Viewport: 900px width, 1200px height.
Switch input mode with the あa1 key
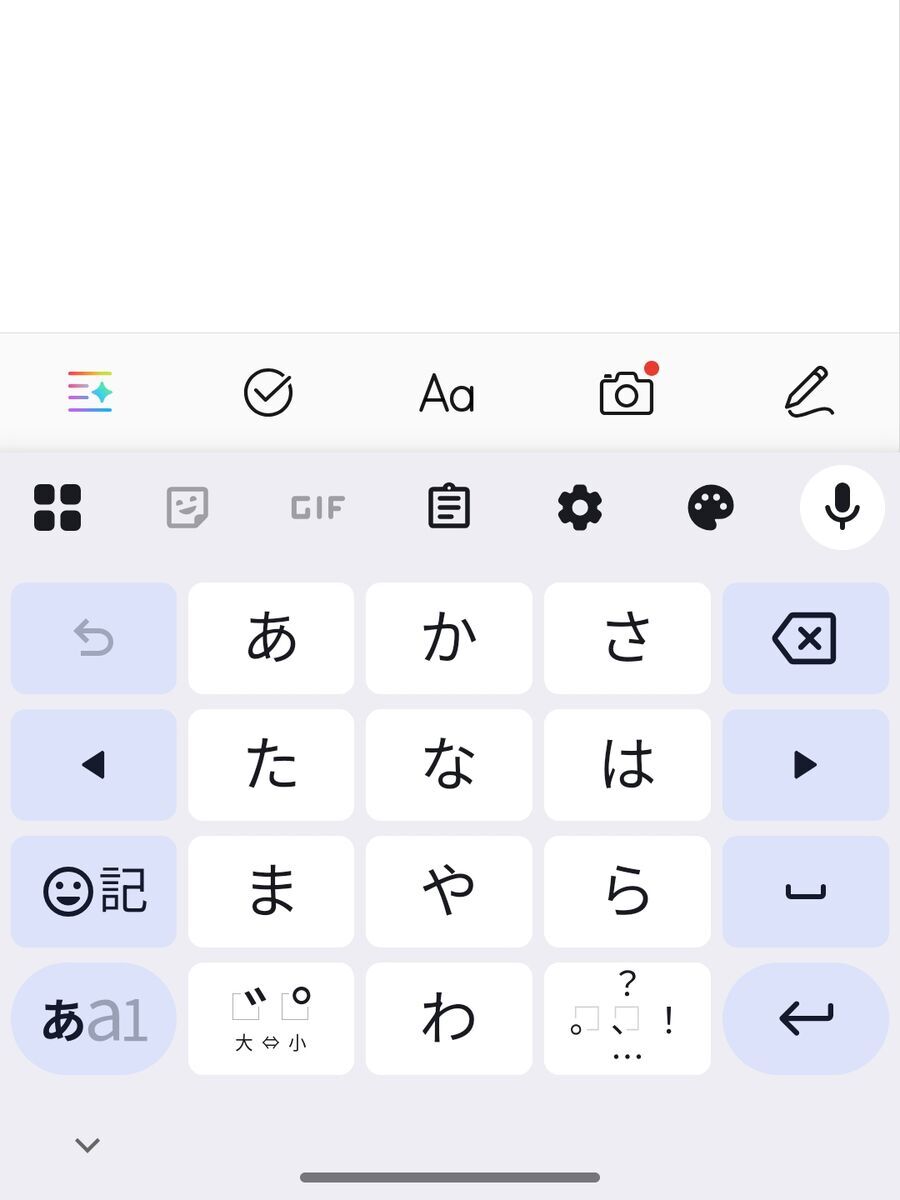94,1018
